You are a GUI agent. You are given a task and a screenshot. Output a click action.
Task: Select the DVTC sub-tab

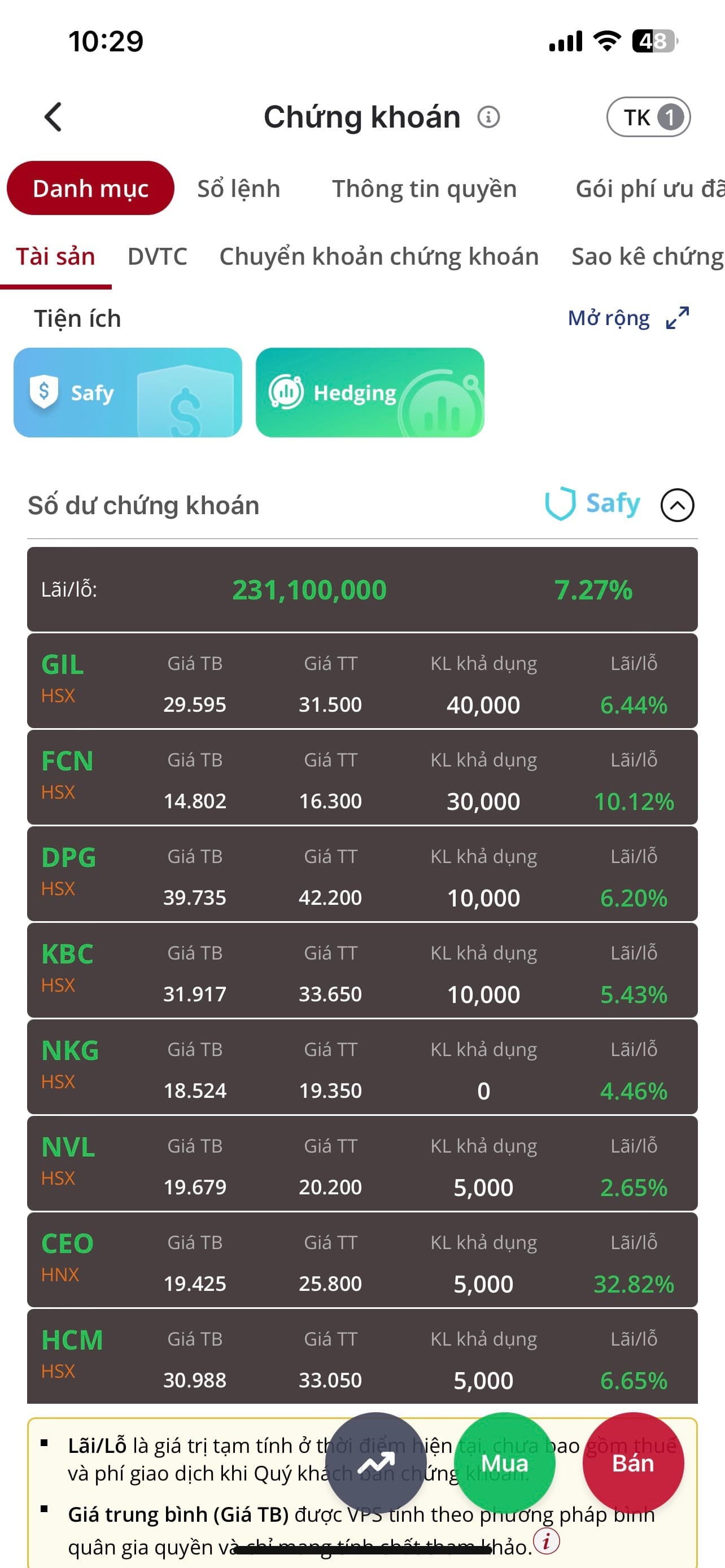157,257
